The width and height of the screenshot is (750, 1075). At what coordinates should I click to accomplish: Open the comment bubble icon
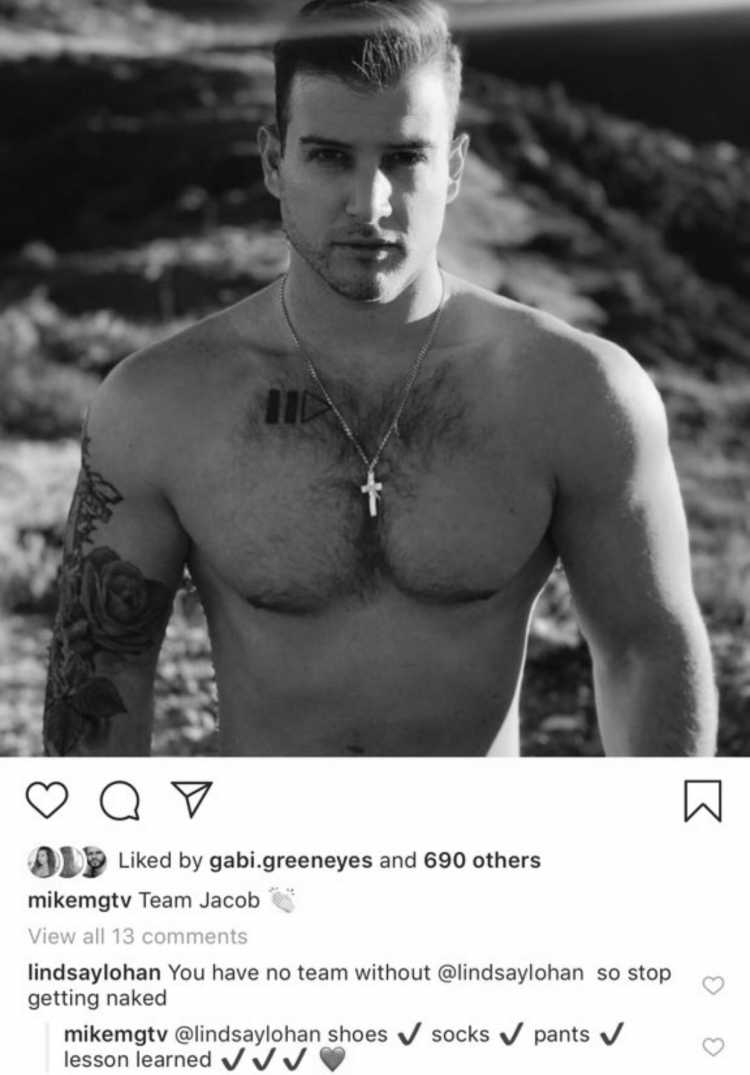coord(120,801)
